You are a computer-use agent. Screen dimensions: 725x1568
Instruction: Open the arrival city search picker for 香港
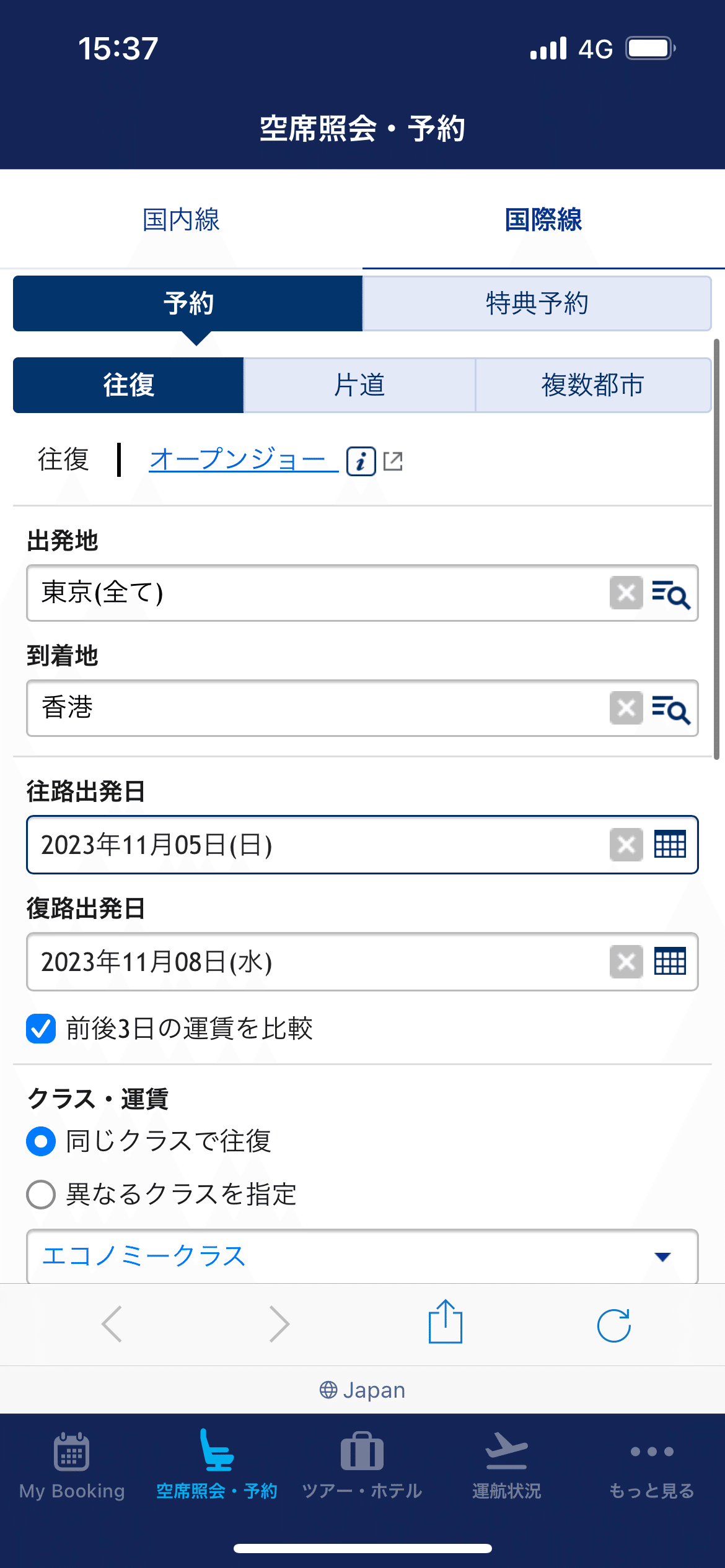[672, 710]
